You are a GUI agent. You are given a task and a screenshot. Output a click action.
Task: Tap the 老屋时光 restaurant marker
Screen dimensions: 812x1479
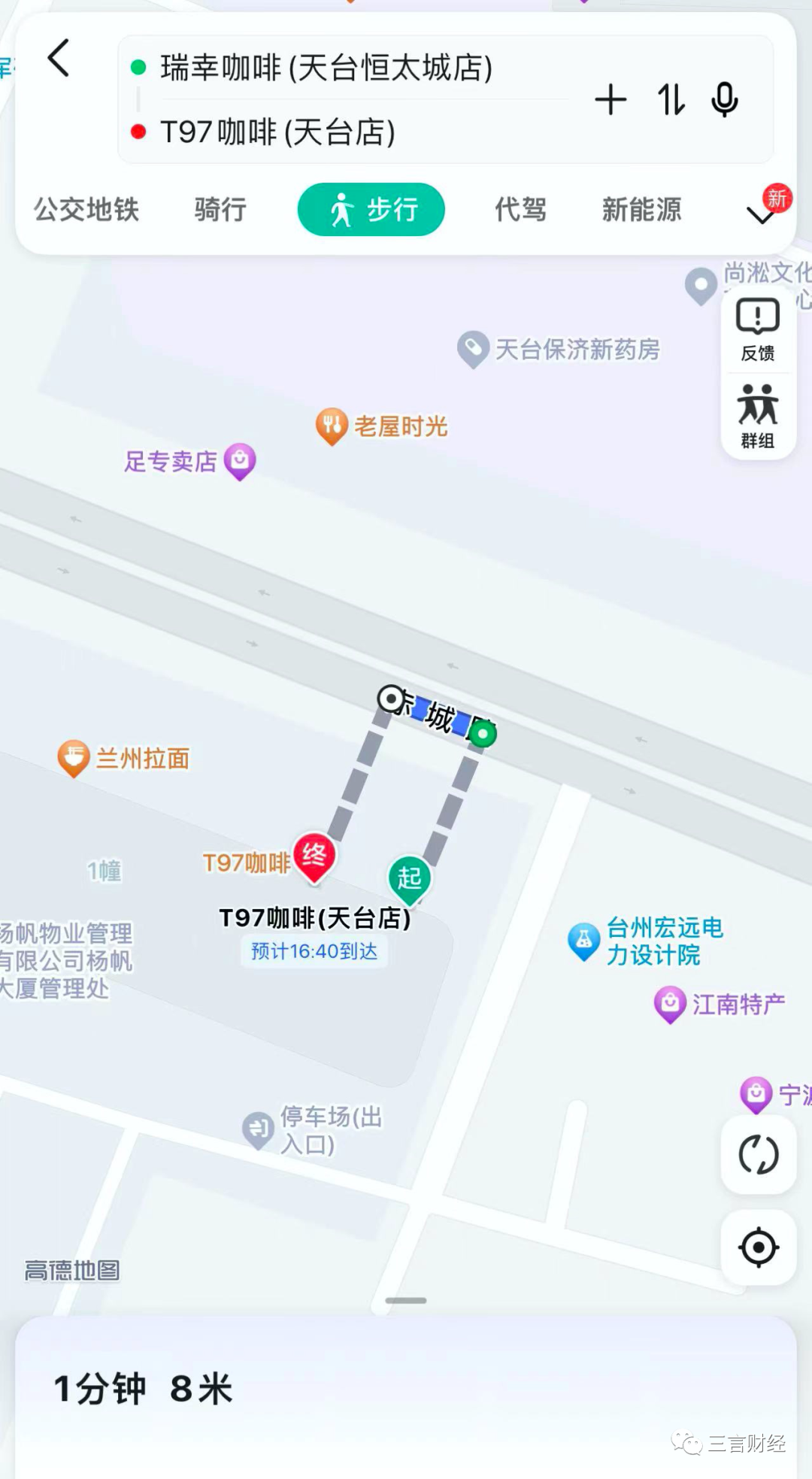pos(331,426)
